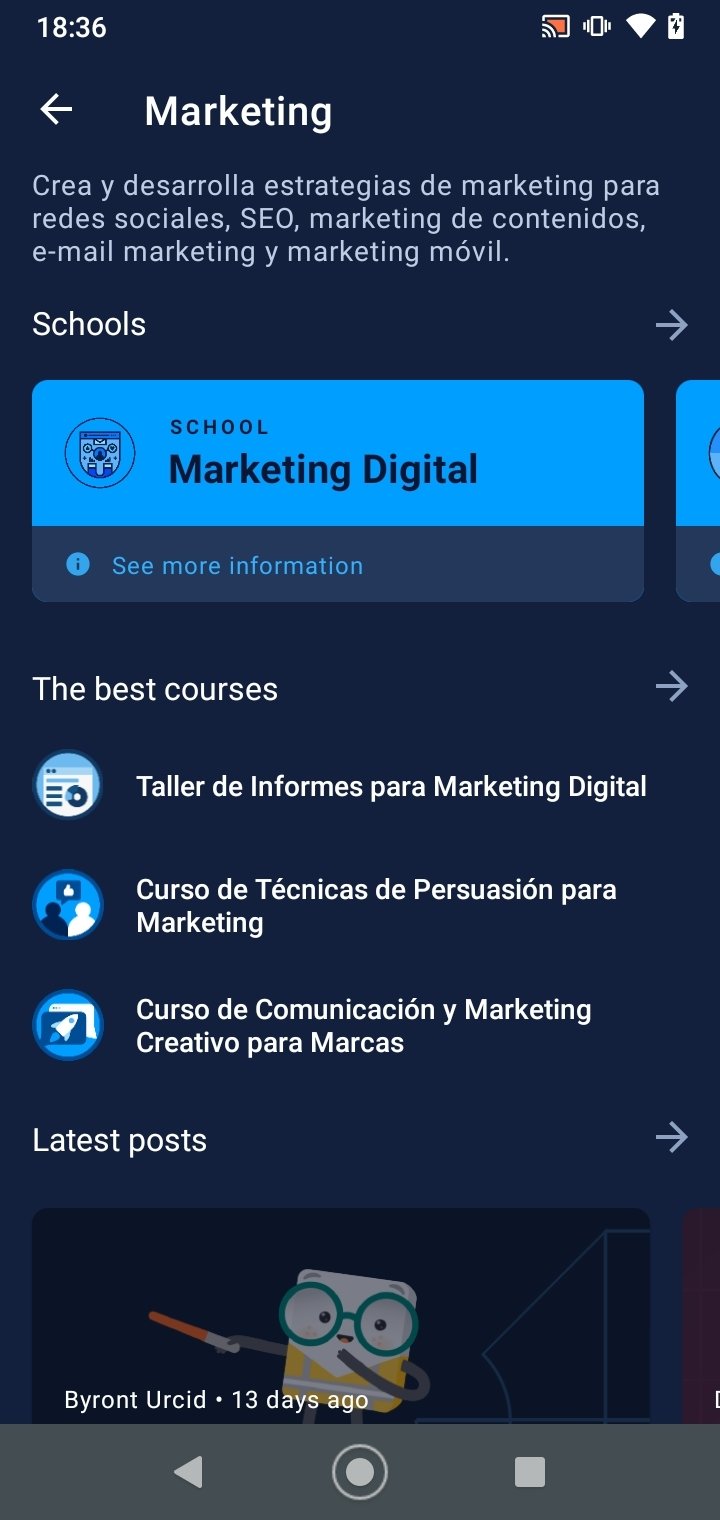The height and width of the screenshot is (1520, 720).
Task: Open Curso de Comunicación y Marketing Creativo
Action: point(360,1025)
